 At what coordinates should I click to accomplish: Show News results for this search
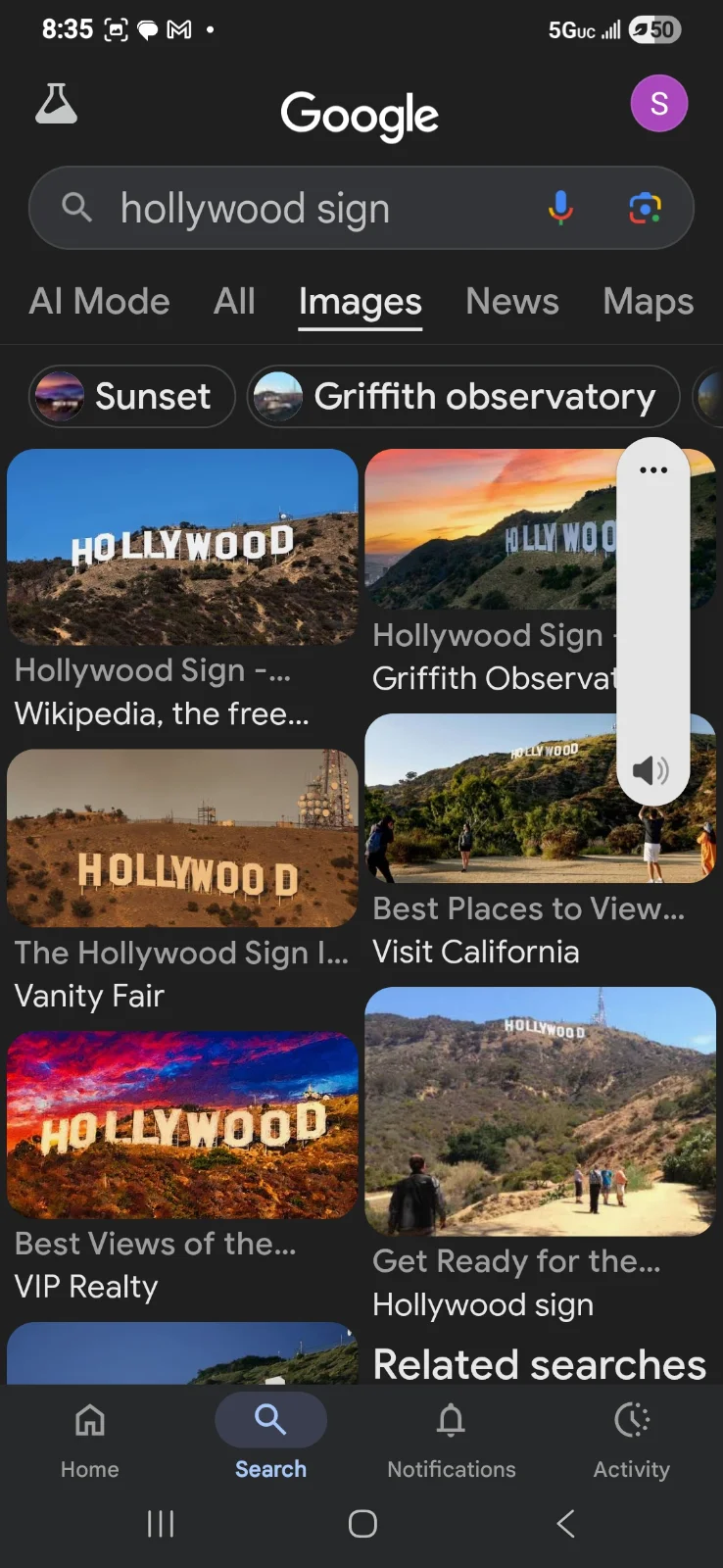click(x=511, y=301)
